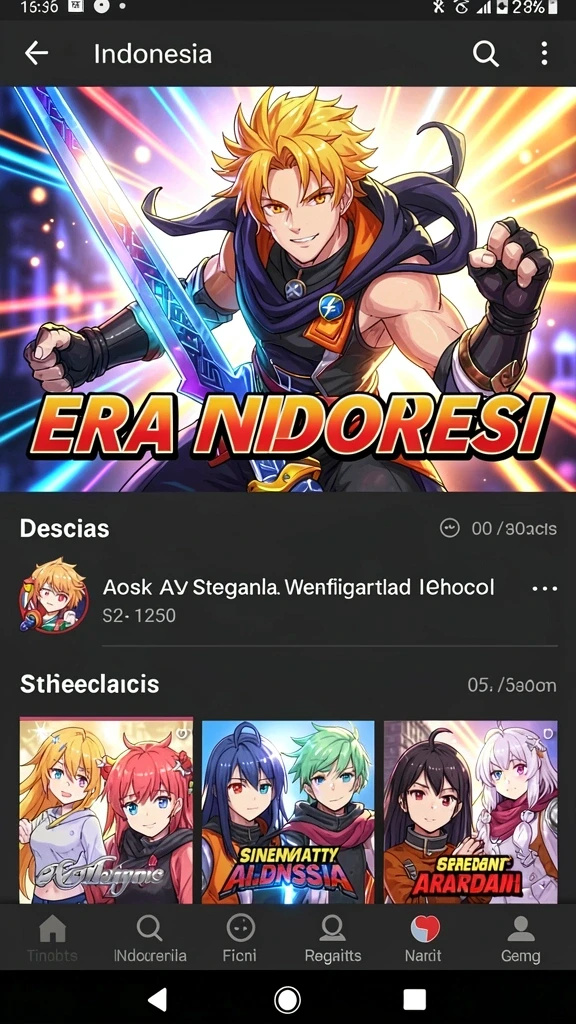576x1024 pixels.
Task: Switch to the Ficni tab
Action: (240, 938)
